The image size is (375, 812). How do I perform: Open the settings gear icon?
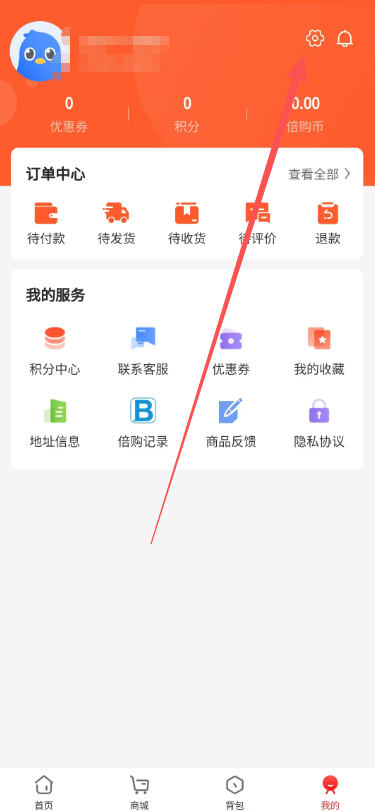pos(315,38)
